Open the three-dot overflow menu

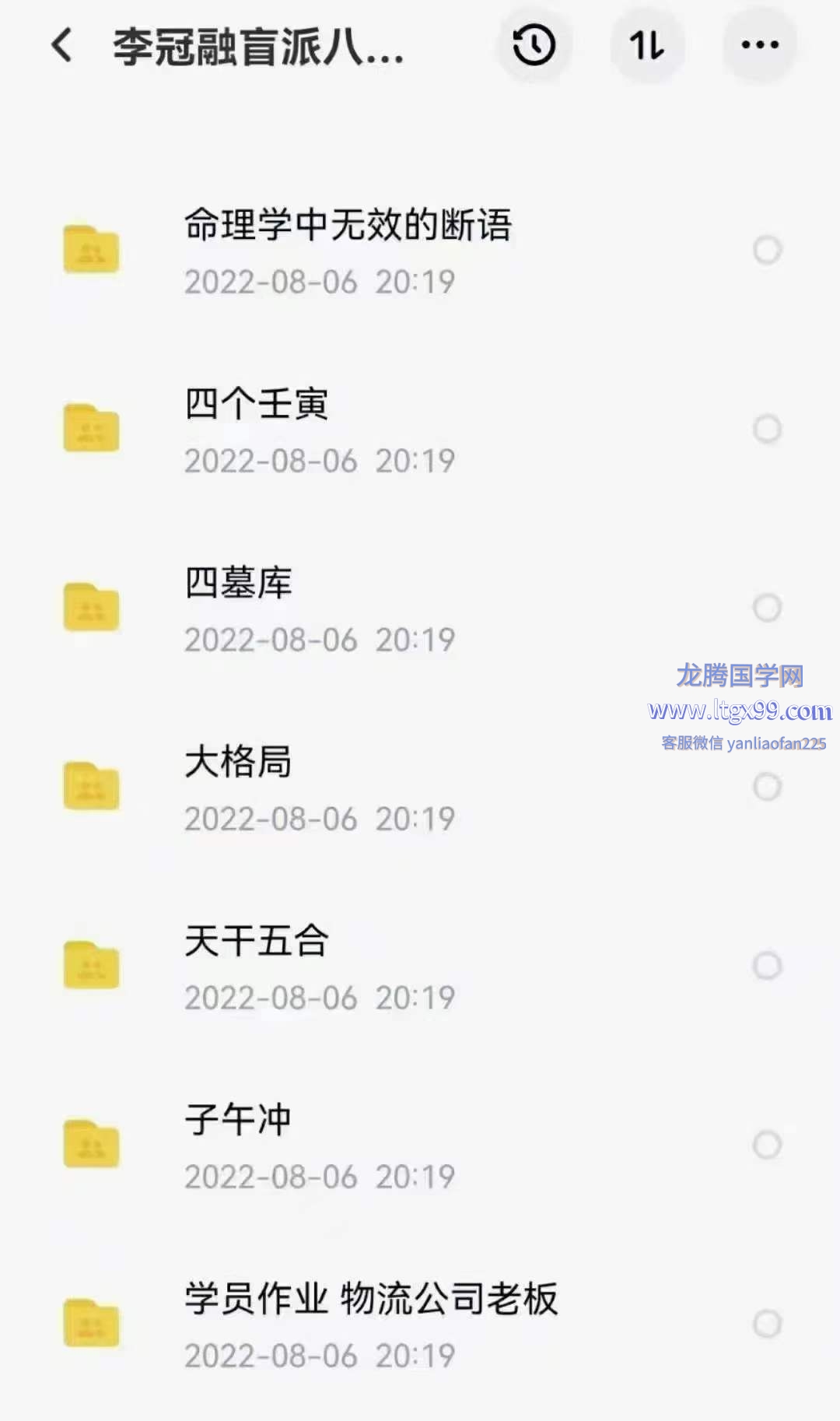click(760, 45)
